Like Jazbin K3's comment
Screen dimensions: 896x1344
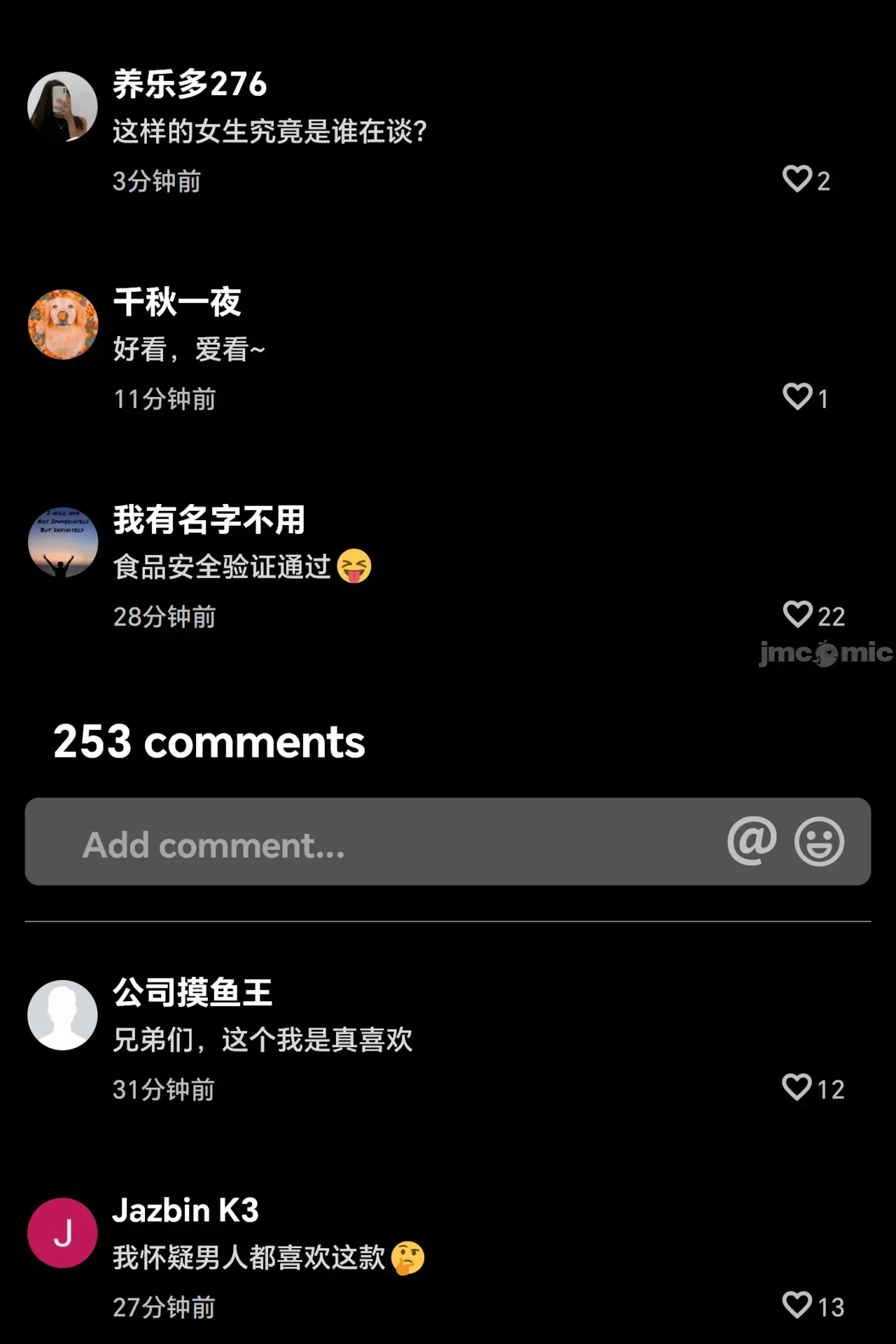click(797, 1305)
